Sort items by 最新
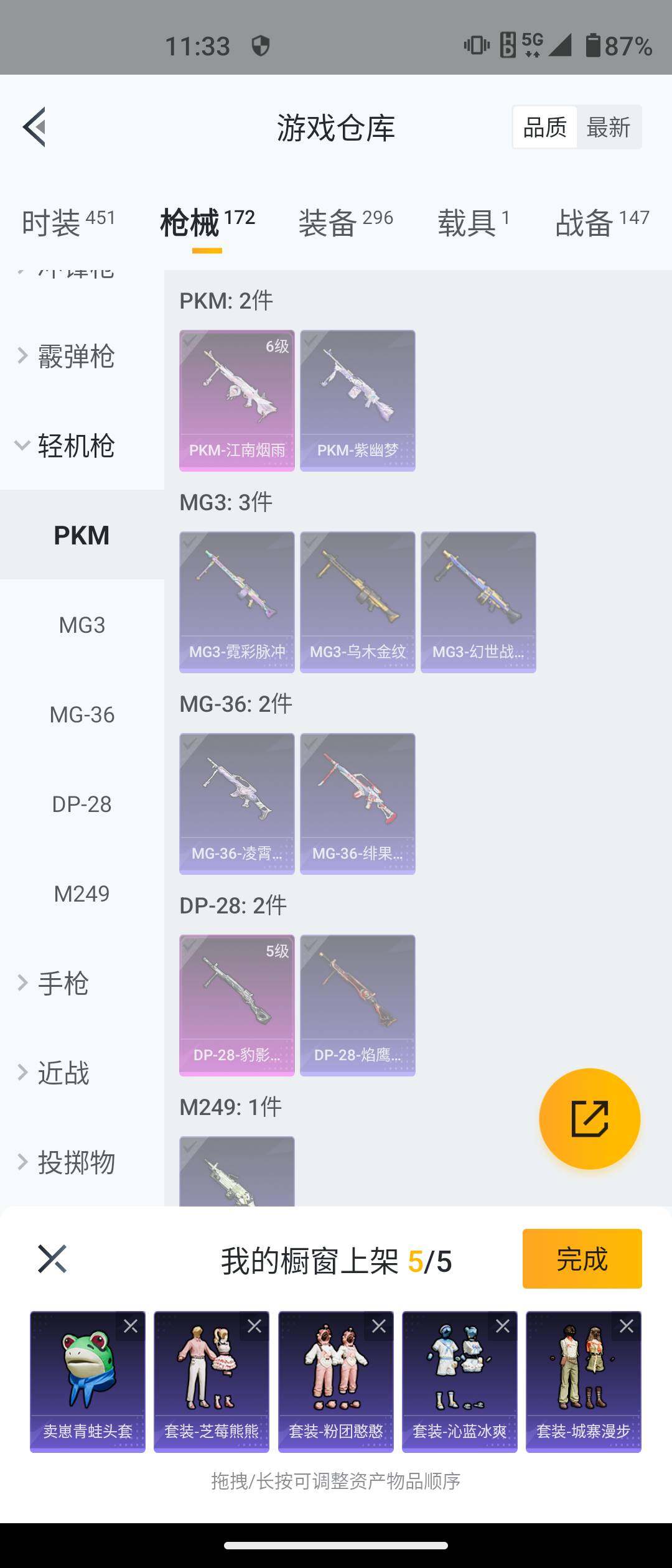This screenshot has width=672, height=1568. click(x=608, y=128)
